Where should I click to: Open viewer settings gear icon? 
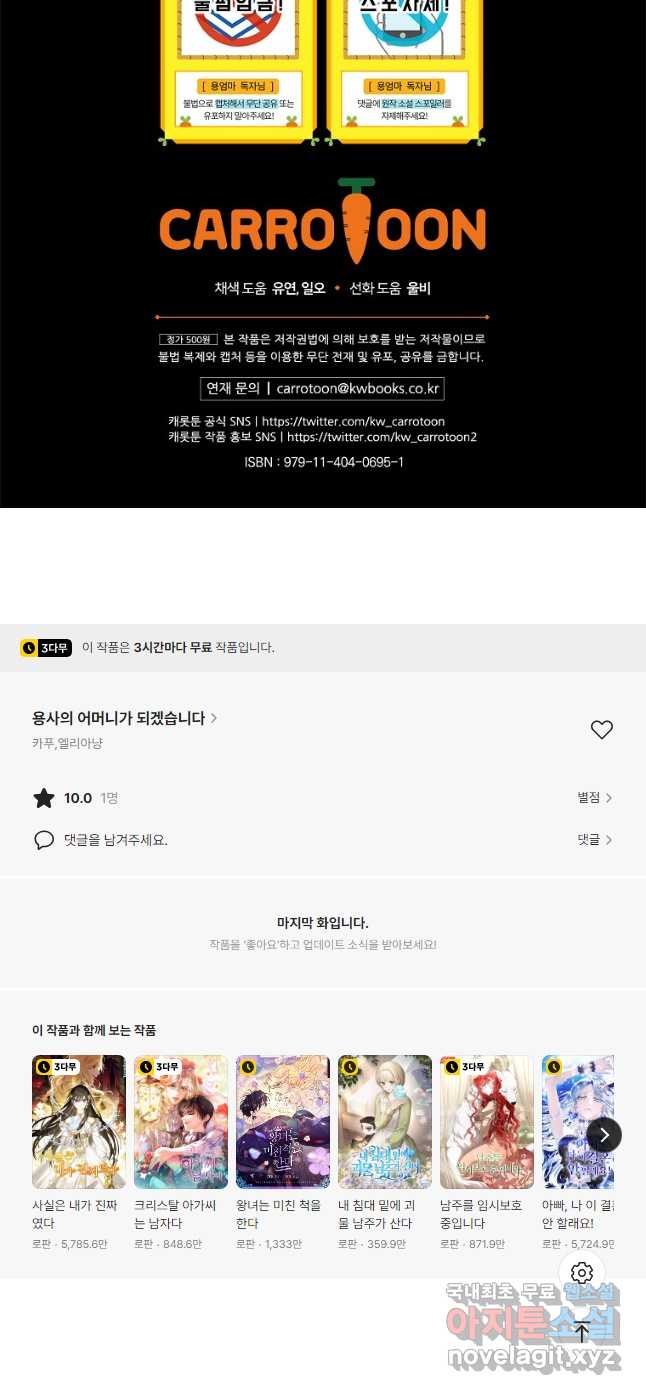coord(582,1273)
